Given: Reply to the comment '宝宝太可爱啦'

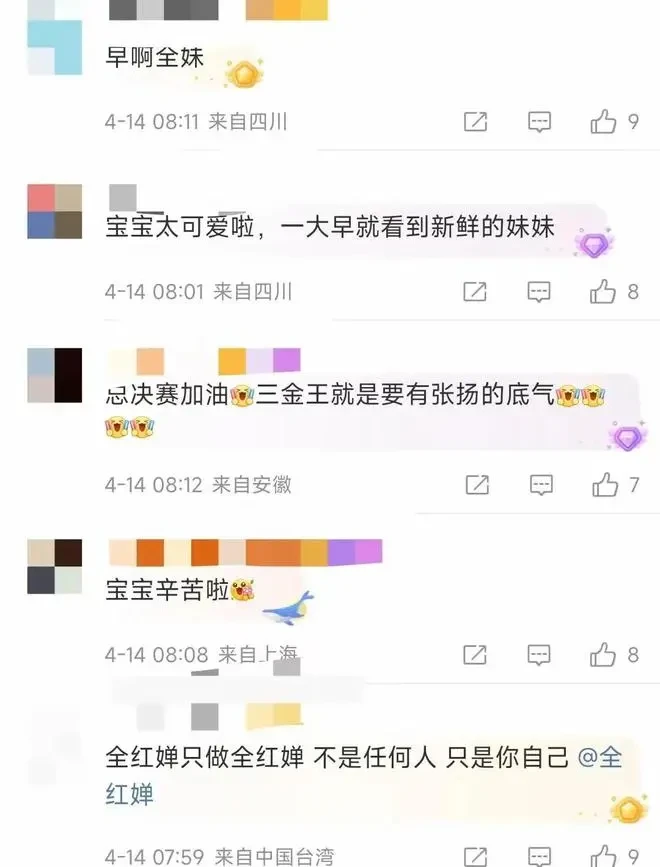Looking at the screenshot, I should pos(539,292).
